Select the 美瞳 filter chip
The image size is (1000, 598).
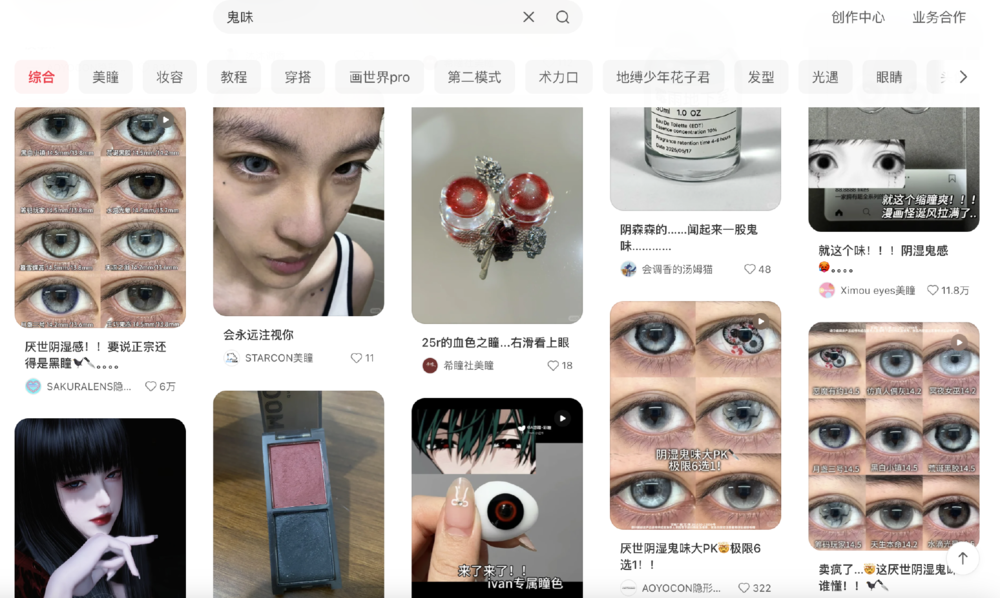(106, 77)
